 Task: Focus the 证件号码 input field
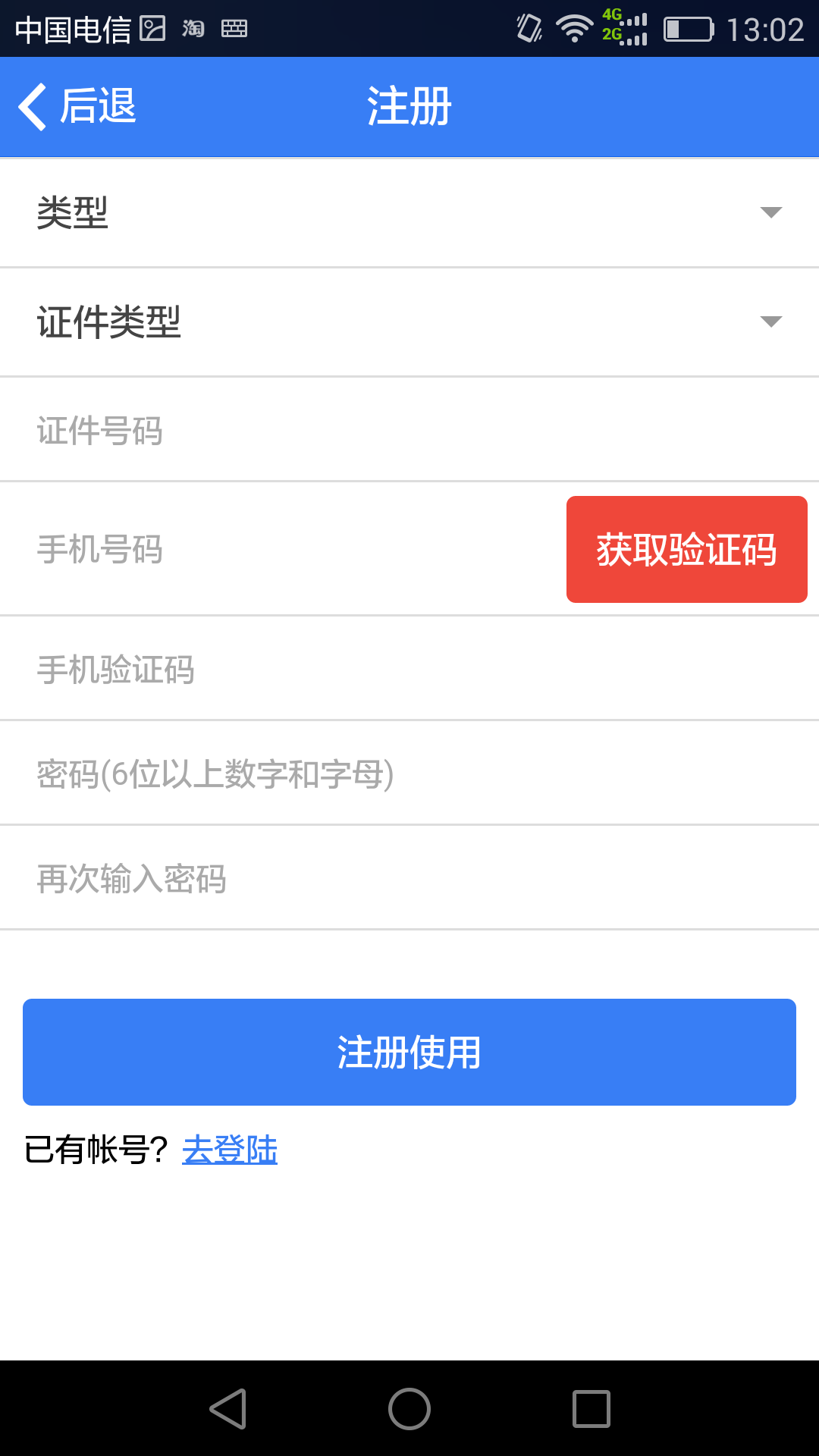[409, 429]
